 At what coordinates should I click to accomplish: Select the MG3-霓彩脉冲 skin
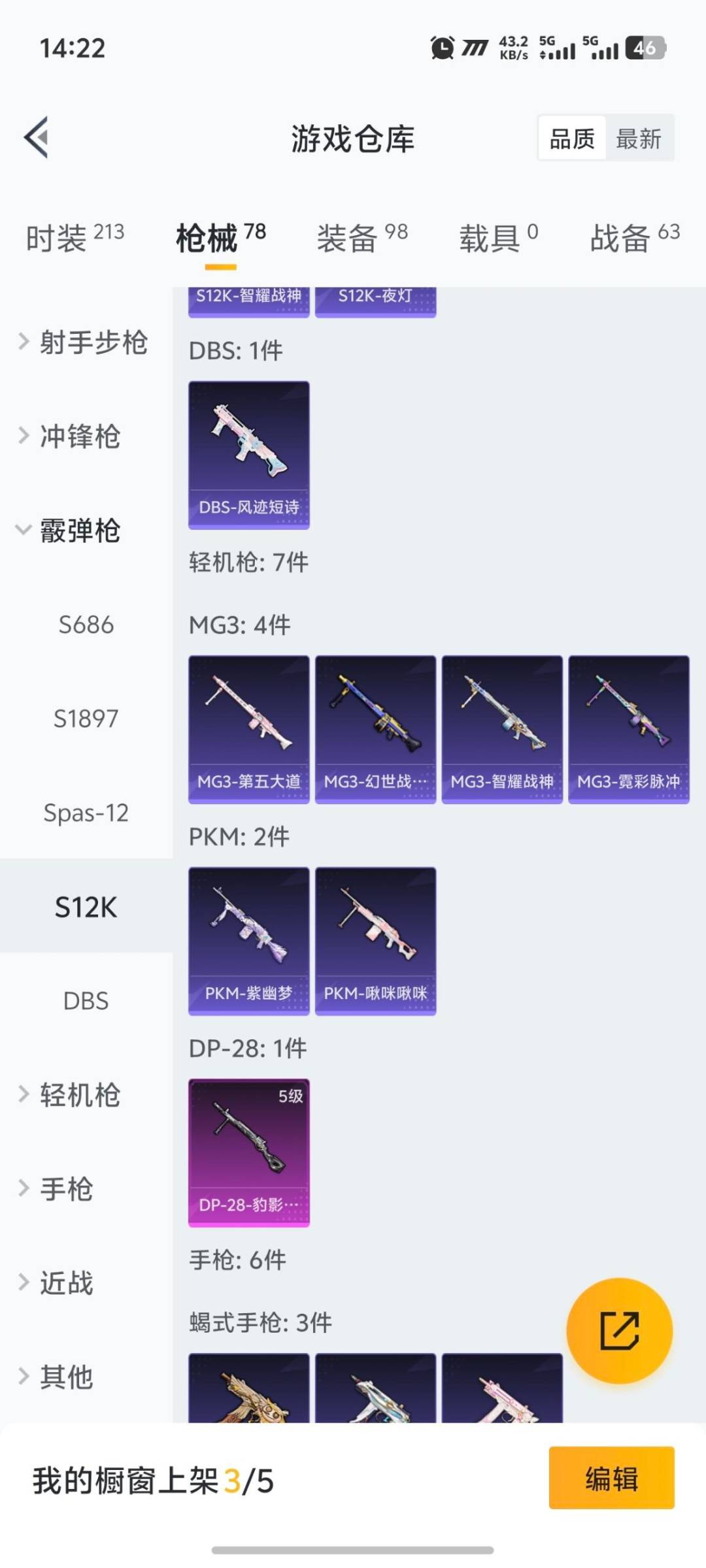pos(630,728)
